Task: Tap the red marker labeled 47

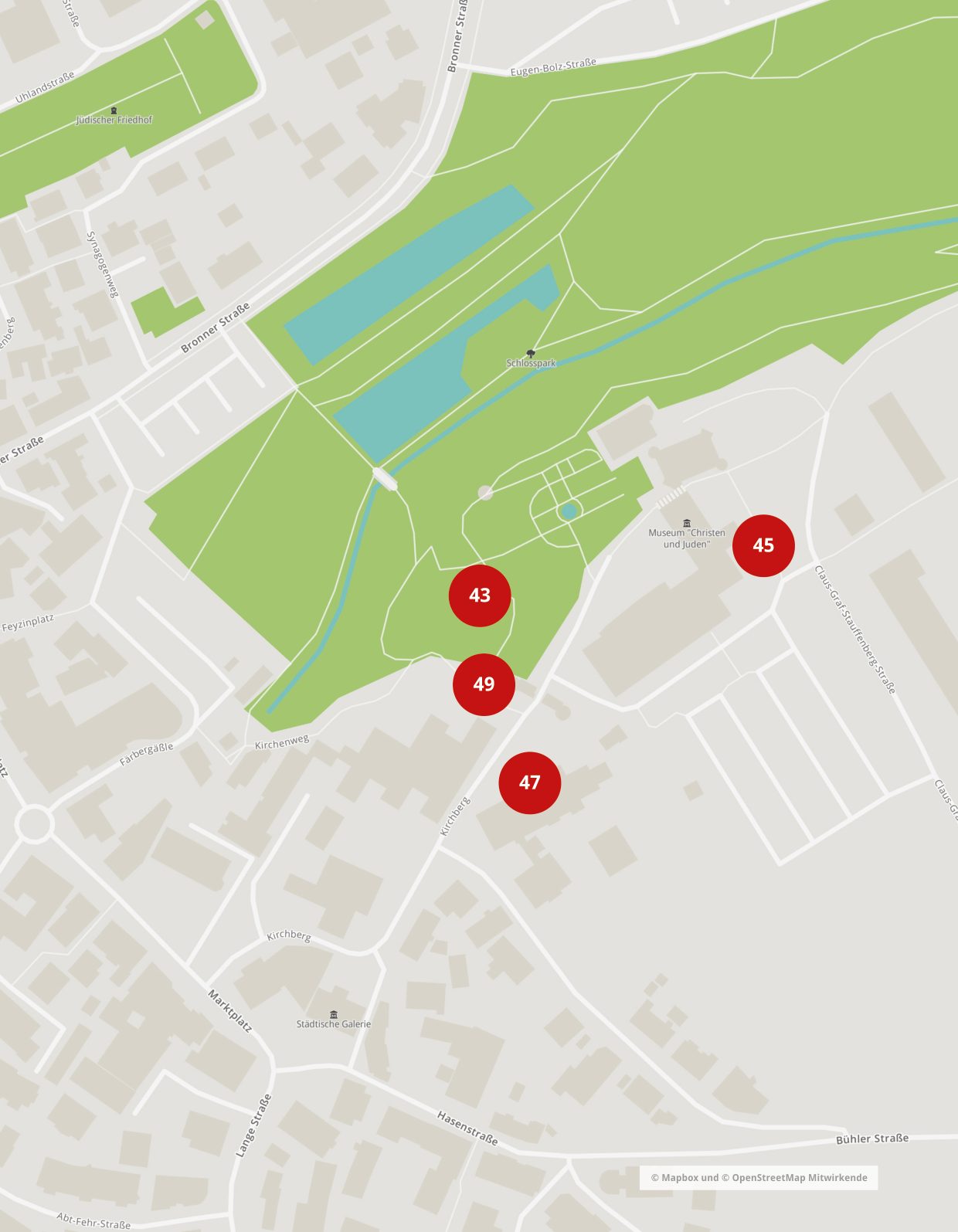Action: 529,782
